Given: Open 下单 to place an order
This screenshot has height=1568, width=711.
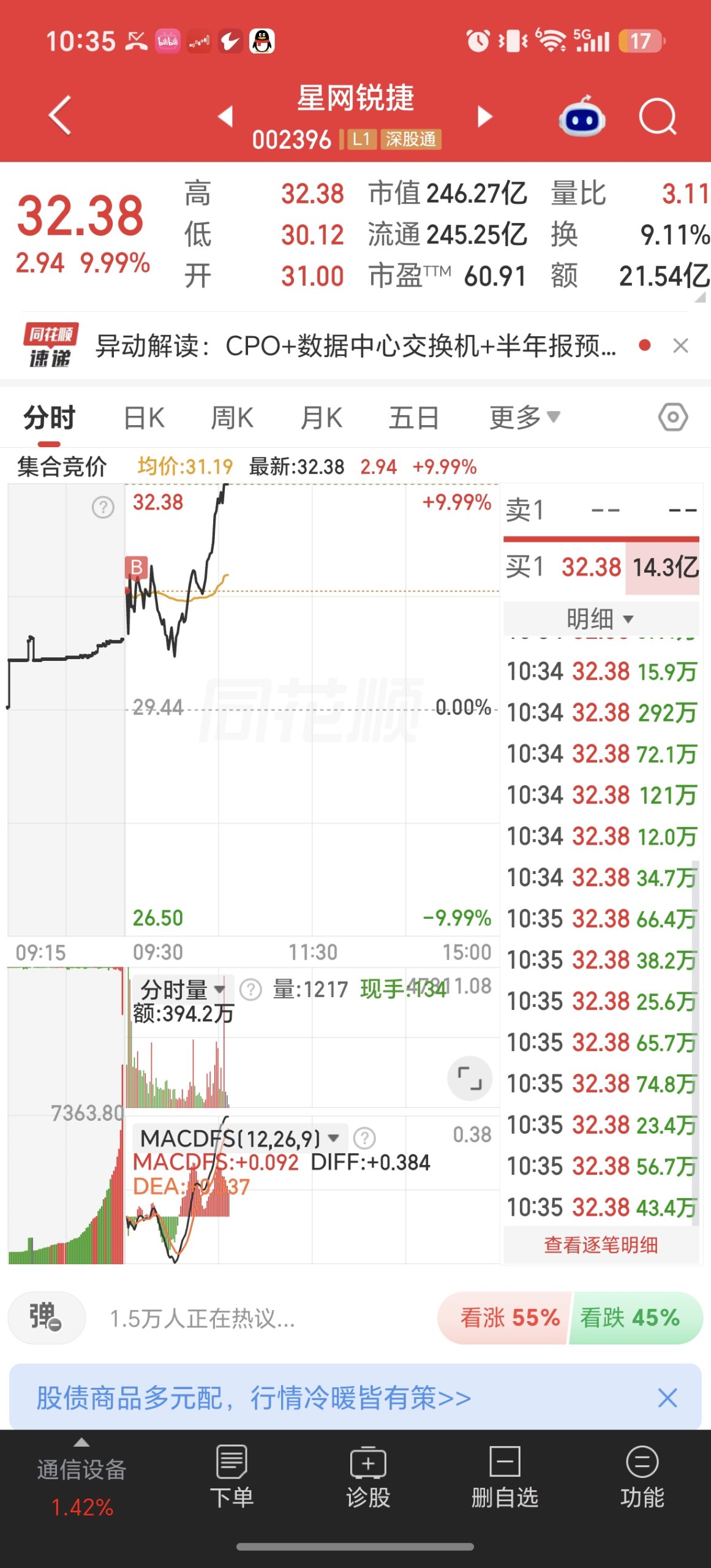Looking at the screenshot, I should tap(231, 1477).
